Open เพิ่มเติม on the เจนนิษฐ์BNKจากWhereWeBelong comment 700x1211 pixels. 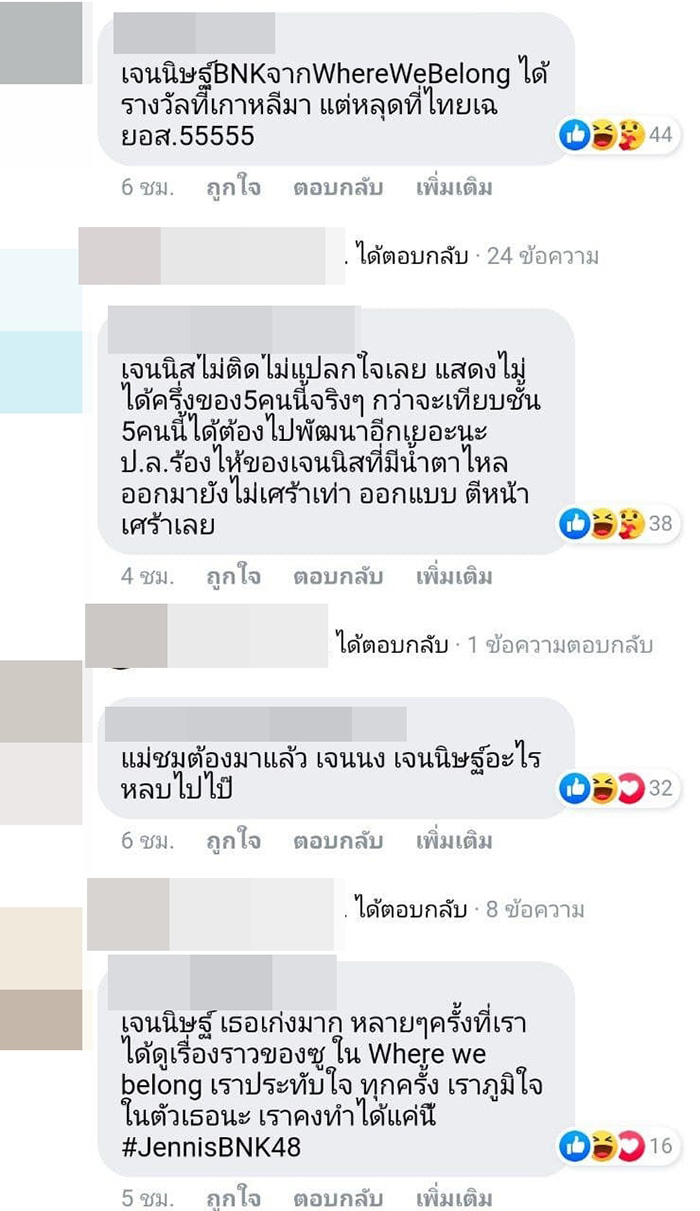coord(454,187)
